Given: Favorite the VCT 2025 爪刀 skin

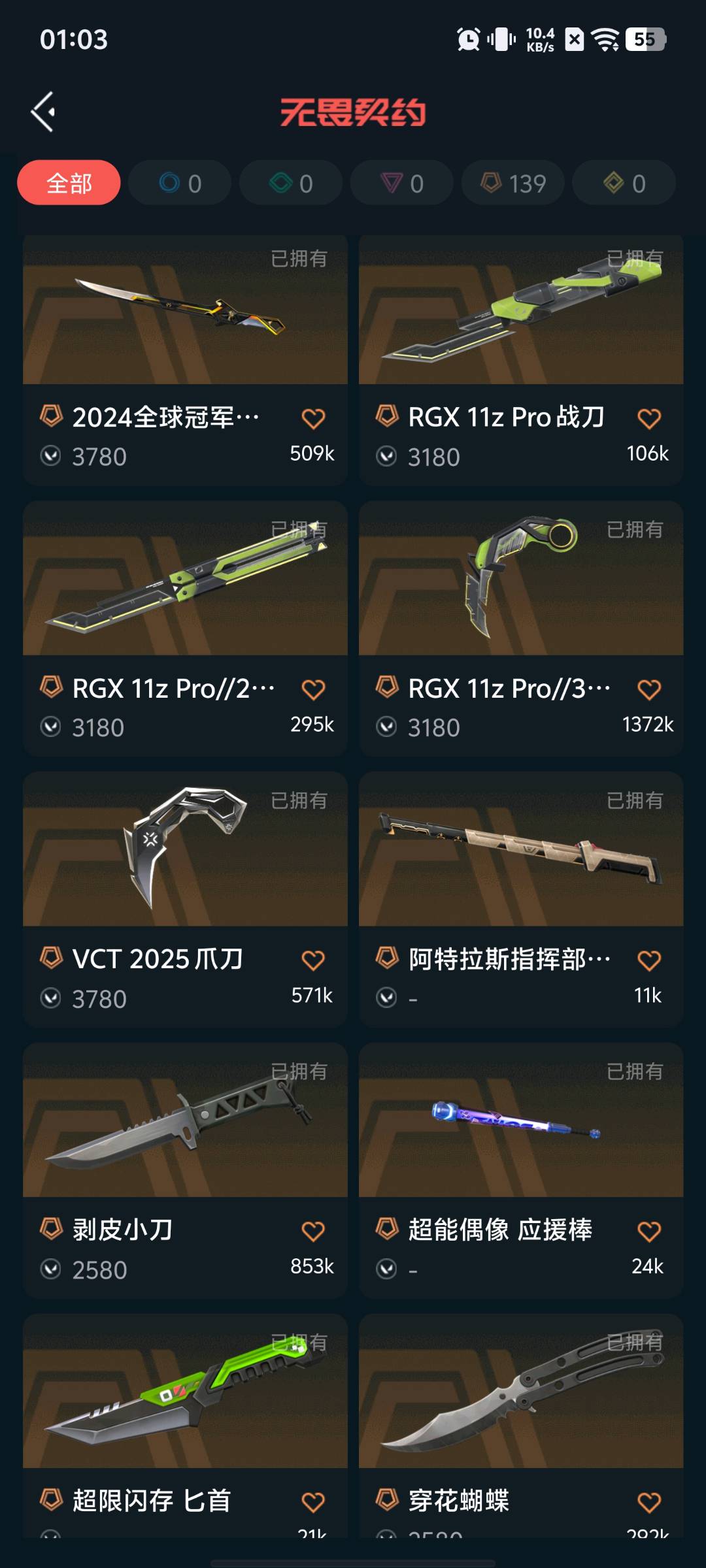Looking at the screenshot, I should 313,960.
